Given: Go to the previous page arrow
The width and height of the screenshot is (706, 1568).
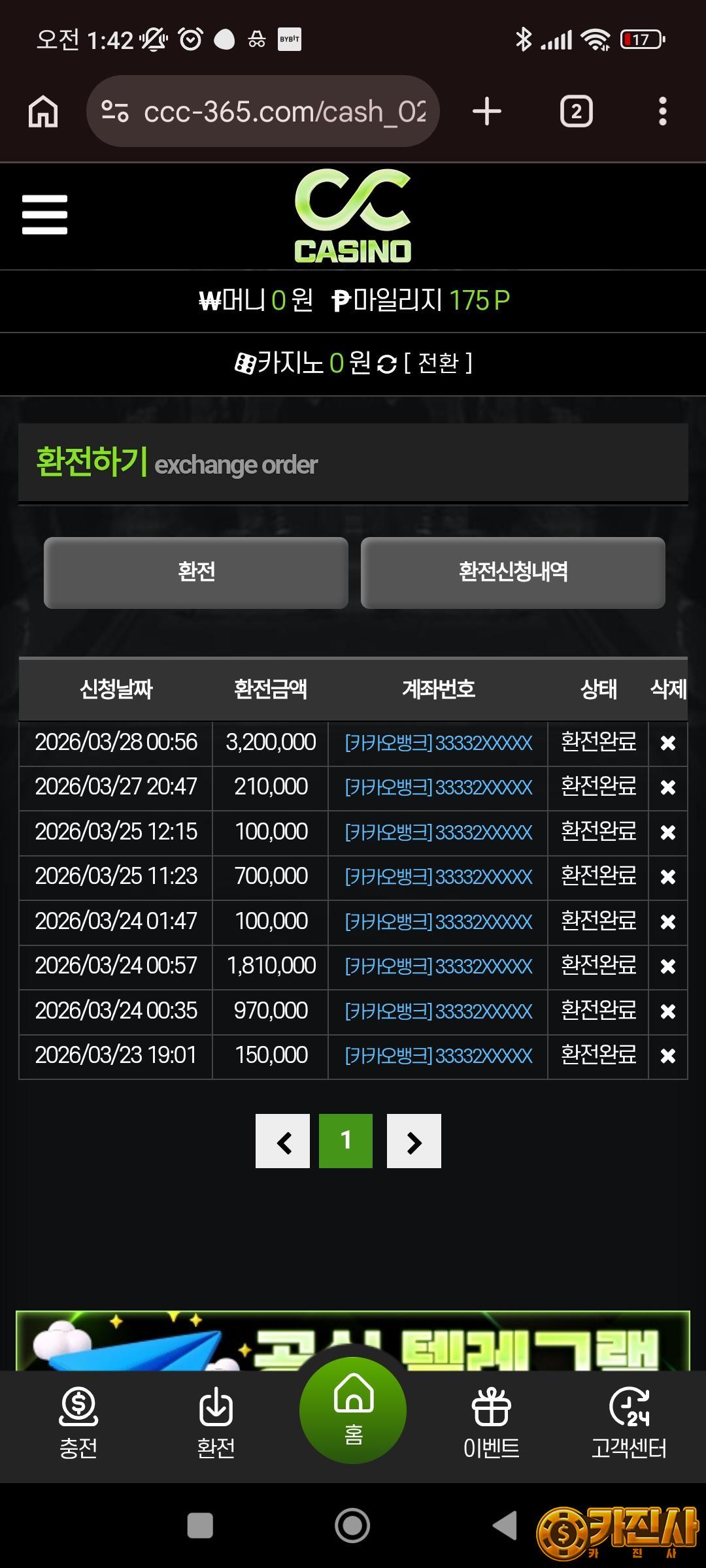Looking at the screenshot, I should 282,1141.
